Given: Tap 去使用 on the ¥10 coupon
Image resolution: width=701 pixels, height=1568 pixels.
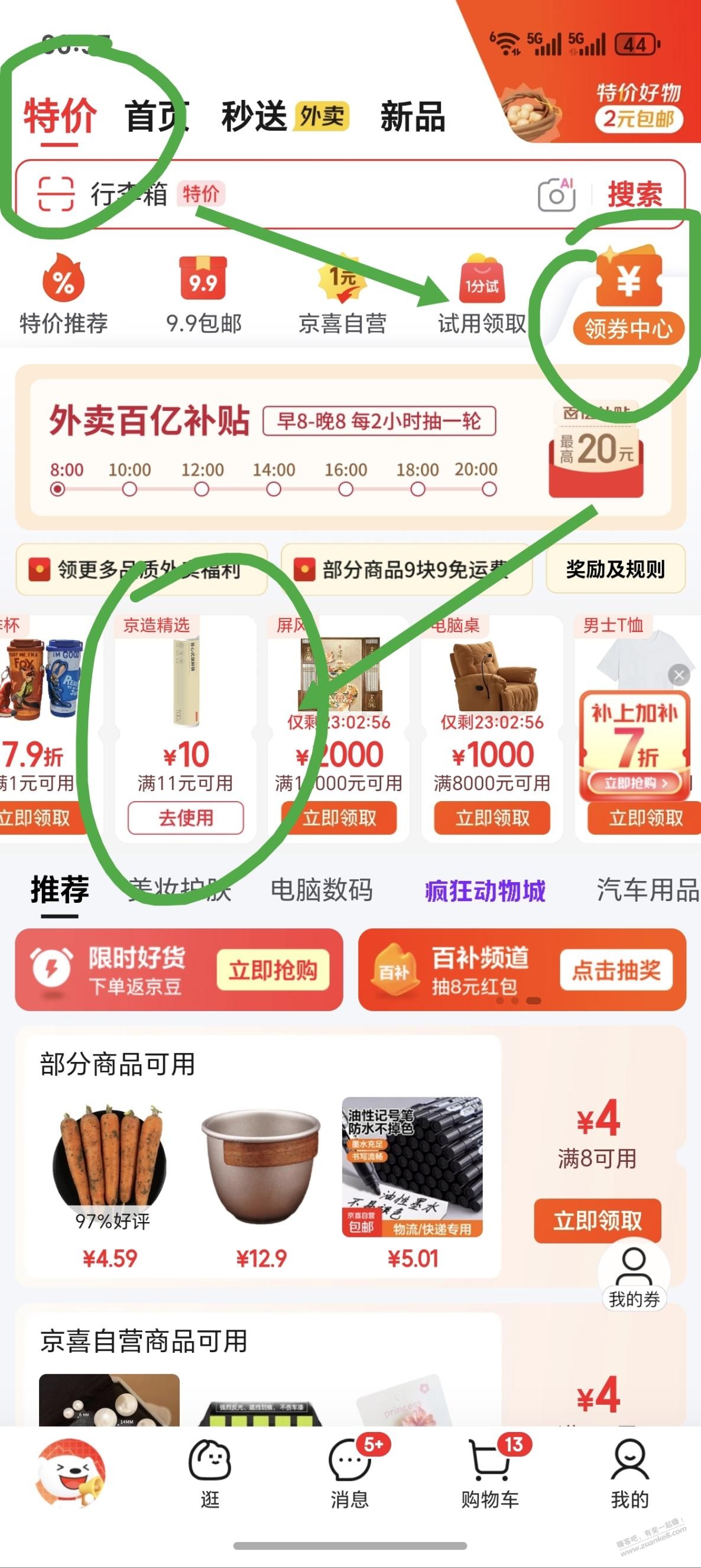Looking at the screenshot, I should (x=186, y=818).
